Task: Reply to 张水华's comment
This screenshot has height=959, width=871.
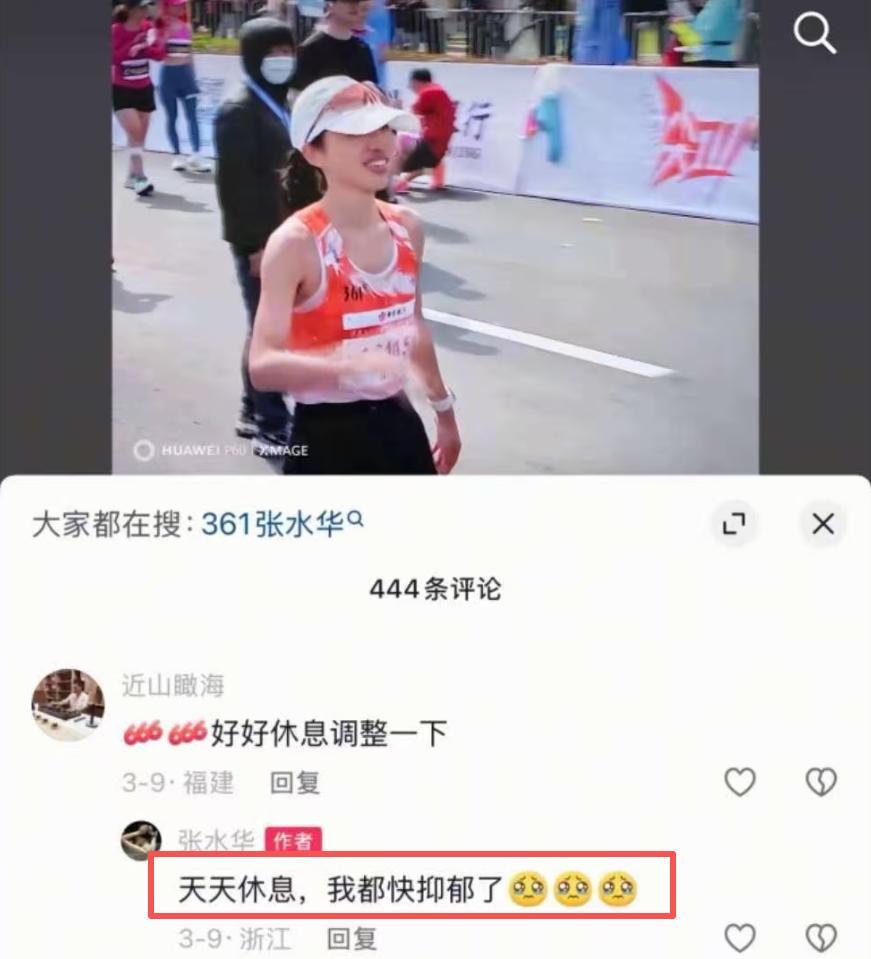Action: (352, 938)
